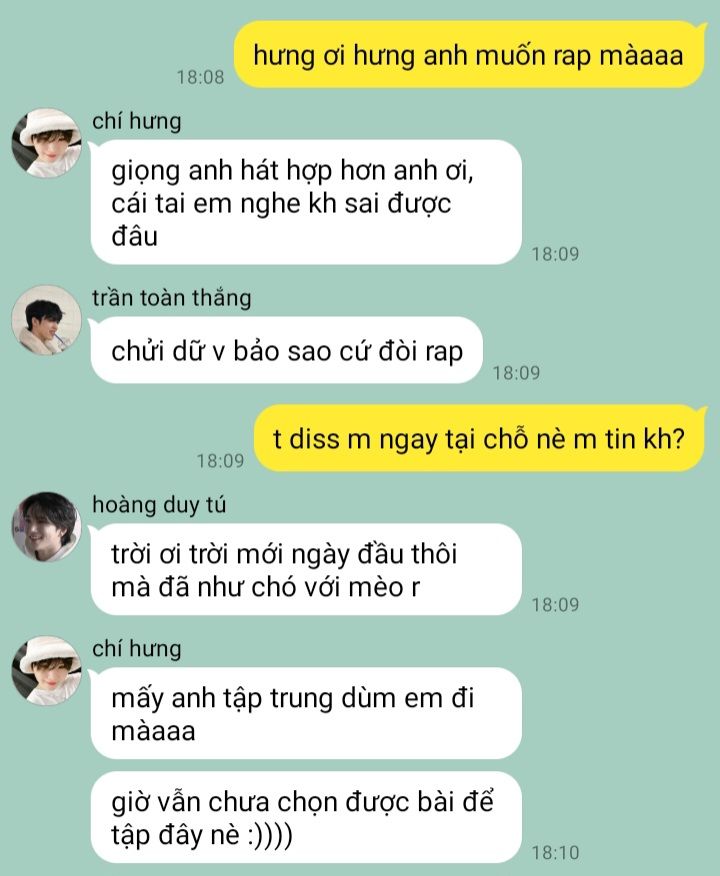Open chí hưng's avatar beside the "mấy anh tập trung" message
Viewport: 720px width, 876px height.
click(x=46, y=670)
